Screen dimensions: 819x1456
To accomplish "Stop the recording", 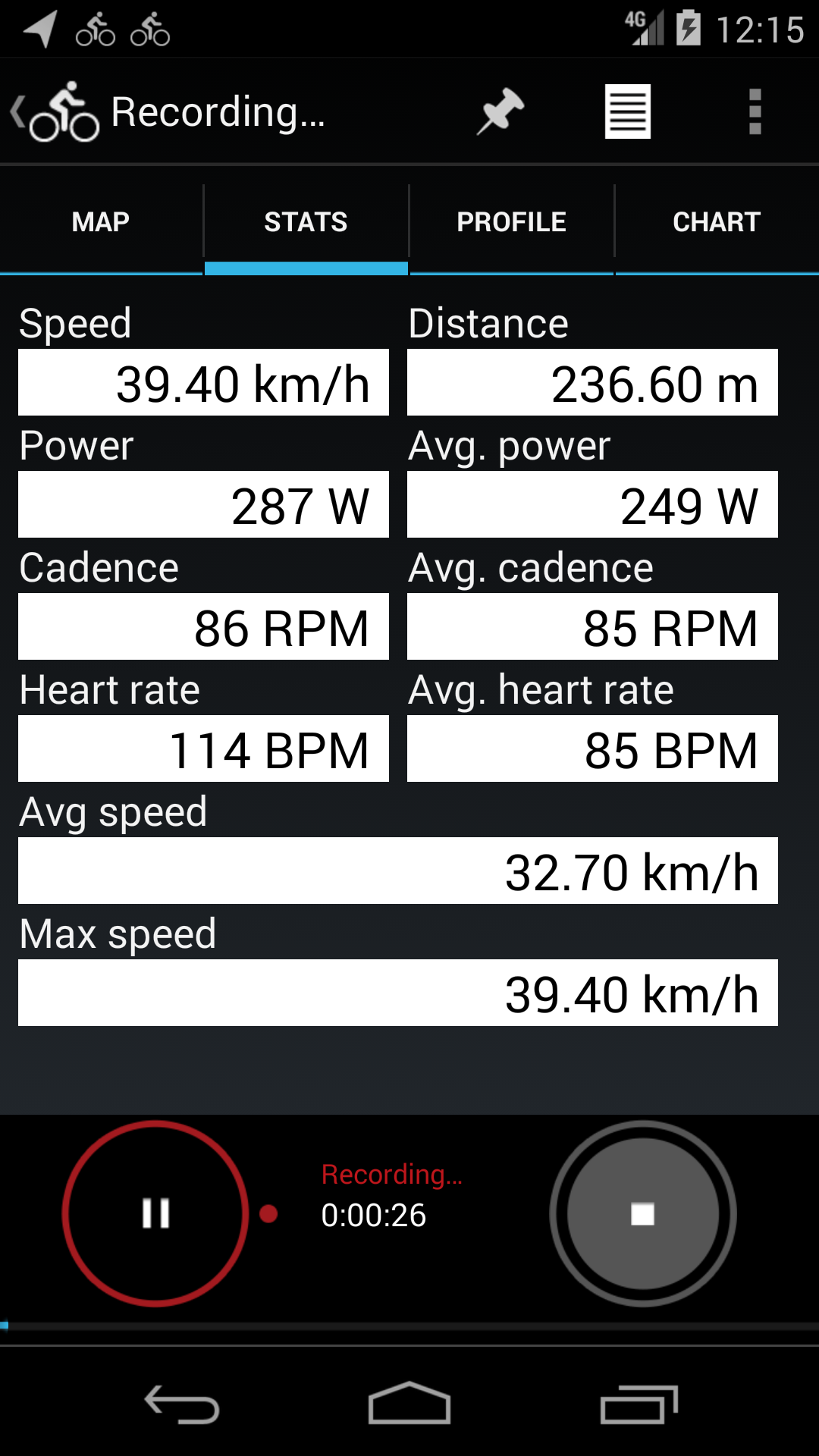I will point(642,1213).
